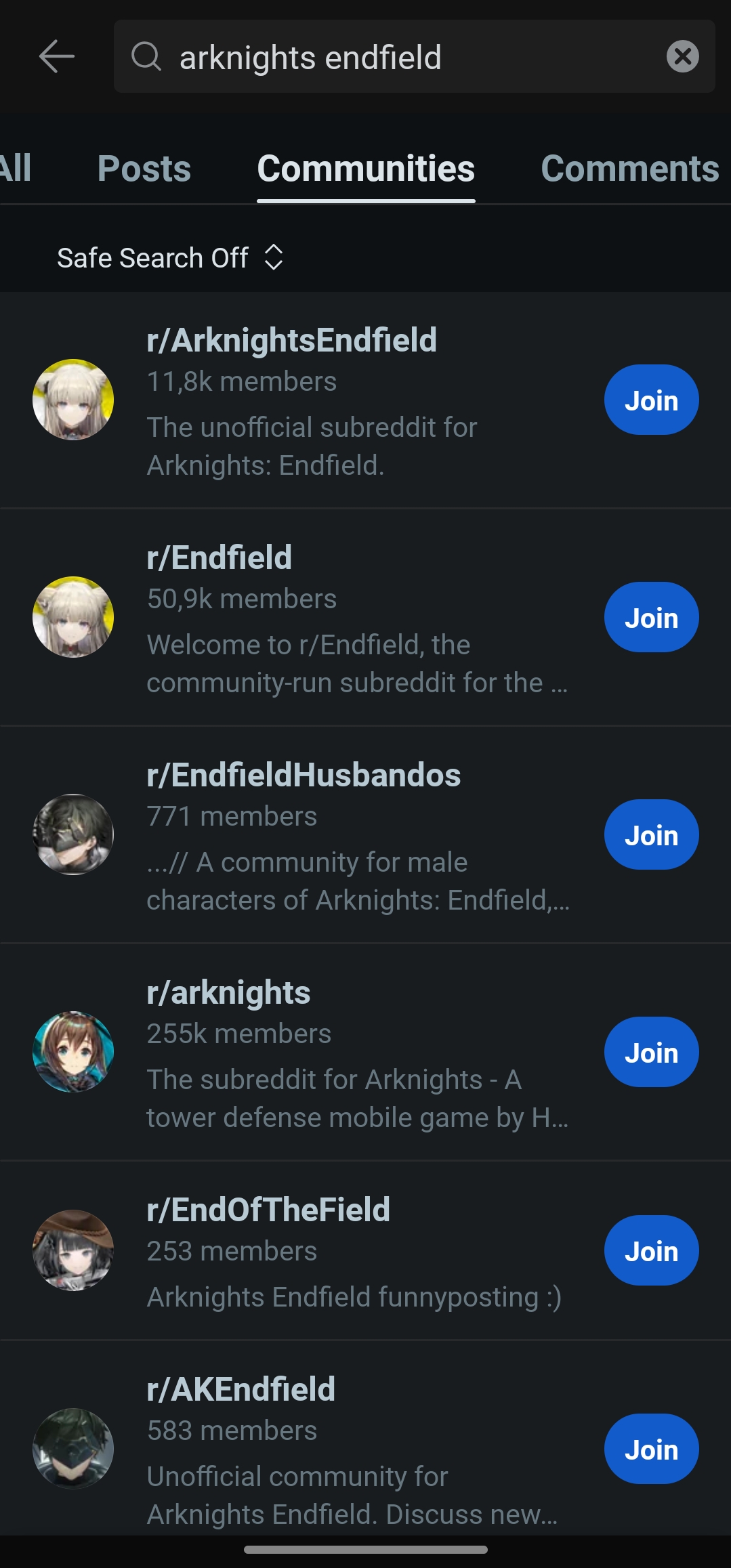Open the r/AKEndfield search result

tap(241, 1390)
